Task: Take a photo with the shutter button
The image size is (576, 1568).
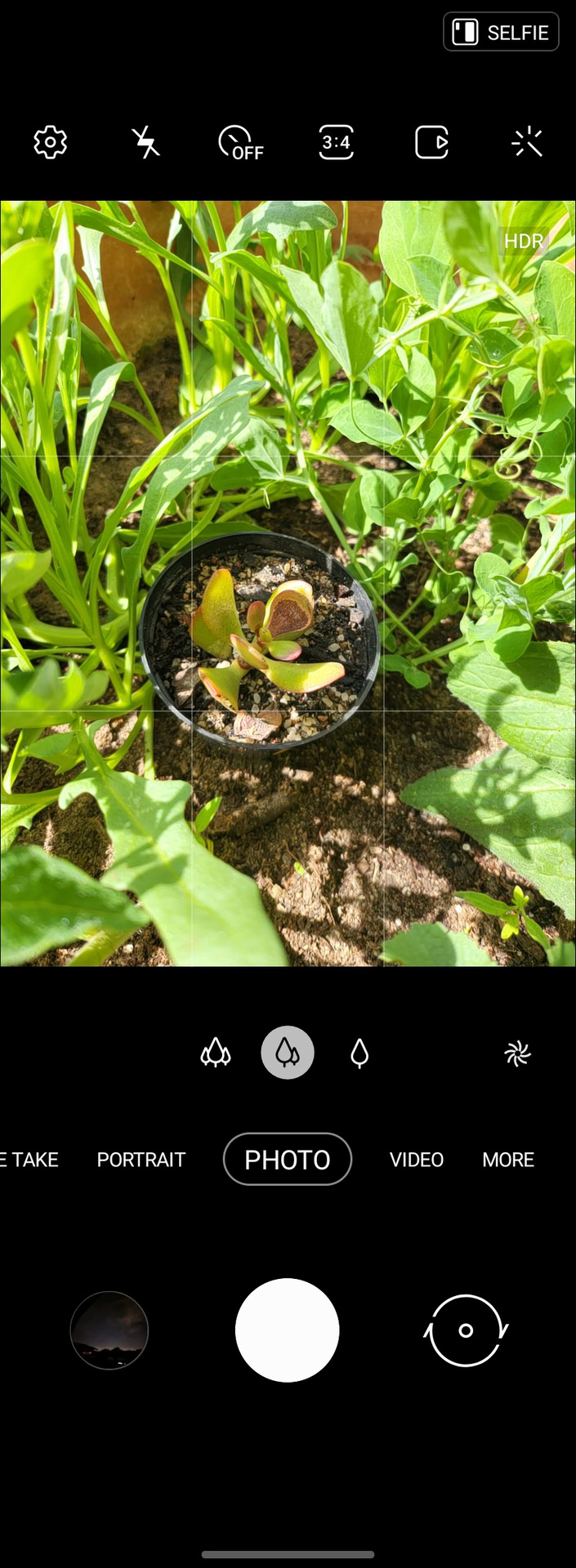Action: coord(288,1330)
